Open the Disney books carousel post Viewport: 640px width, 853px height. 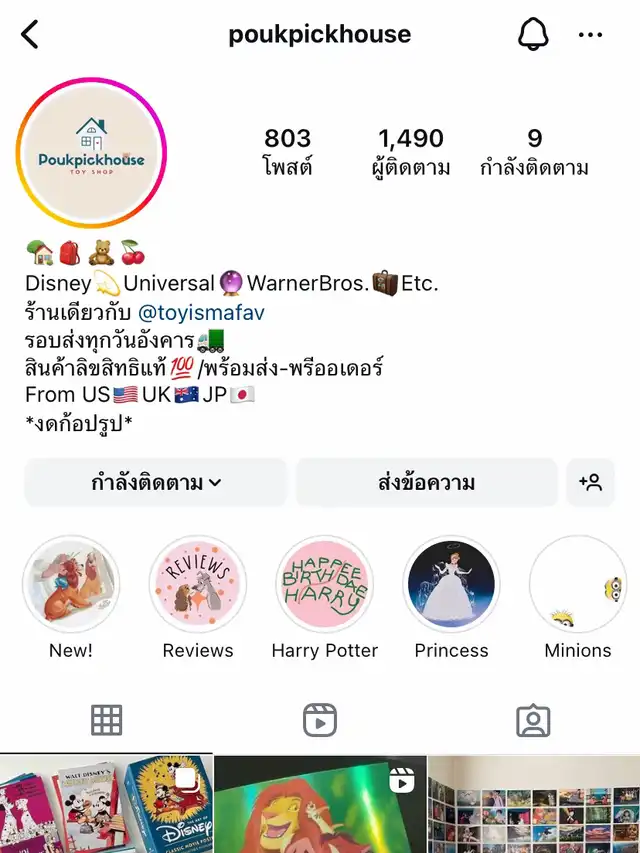point(106,805)
